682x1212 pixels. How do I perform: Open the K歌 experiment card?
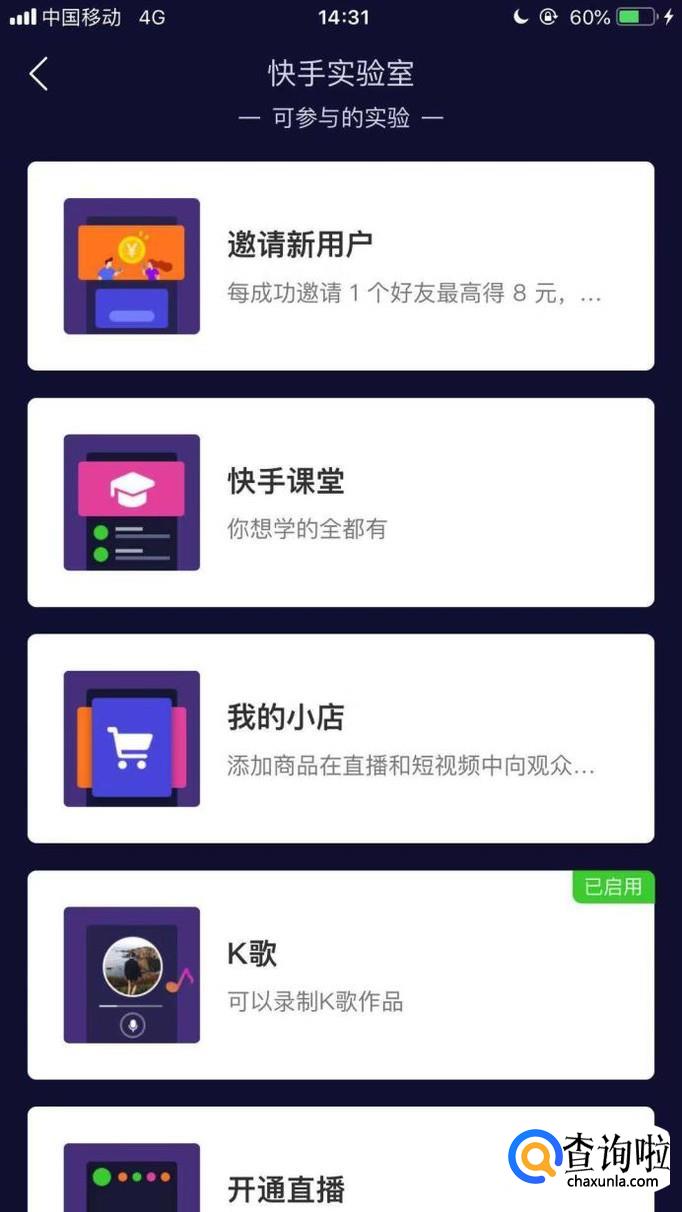coord(340,975)
